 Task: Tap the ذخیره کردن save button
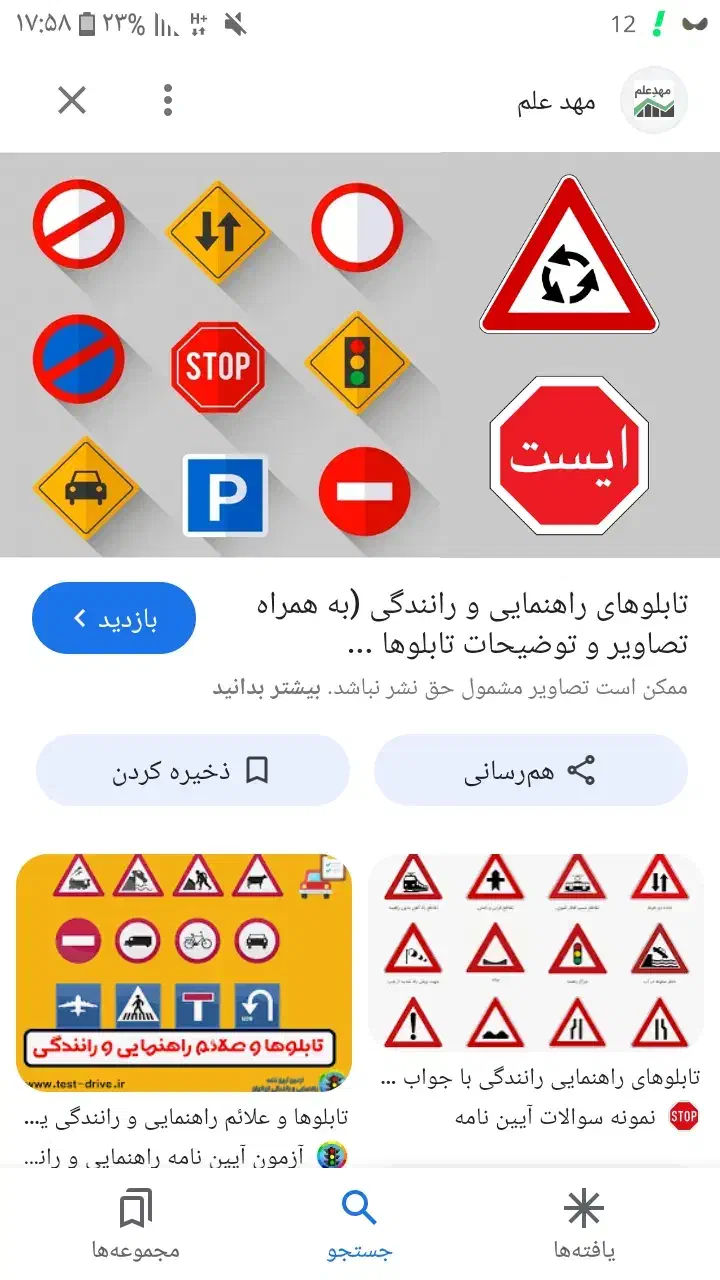[194, 770]
